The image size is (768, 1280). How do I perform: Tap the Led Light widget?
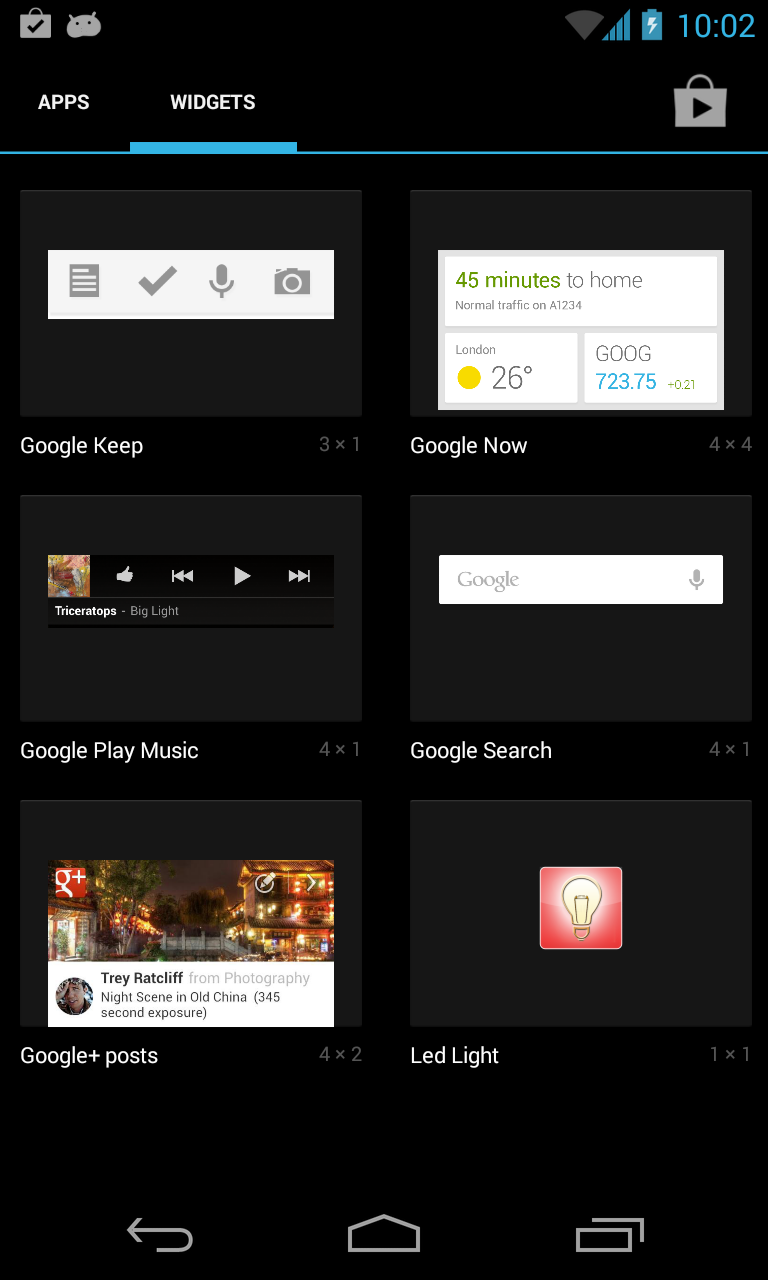[581, 913]
